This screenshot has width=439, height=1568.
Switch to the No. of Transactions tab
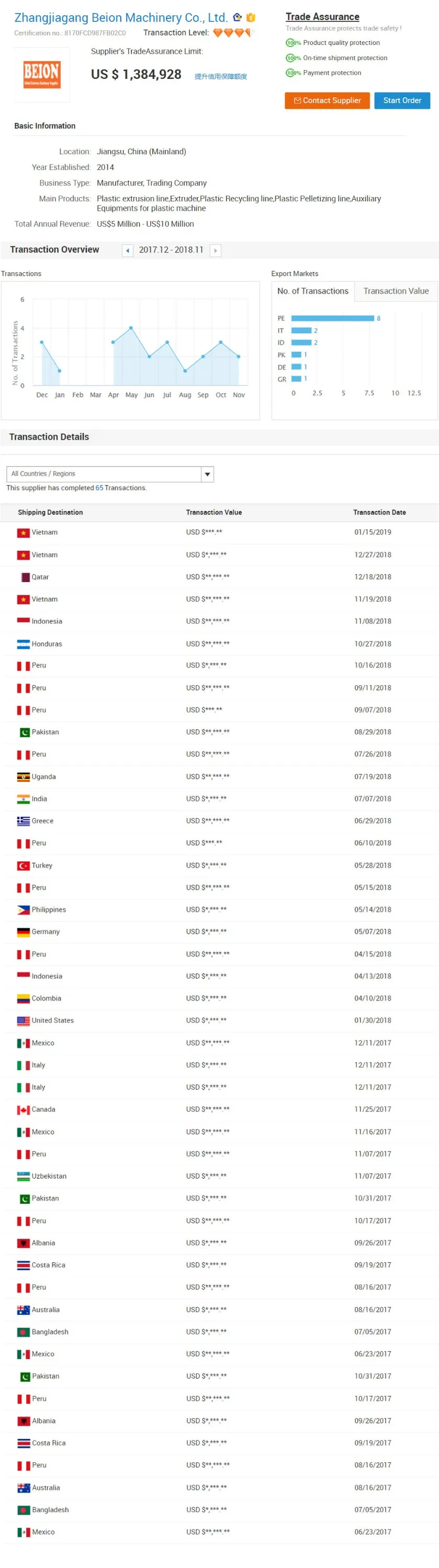point(313,292)
